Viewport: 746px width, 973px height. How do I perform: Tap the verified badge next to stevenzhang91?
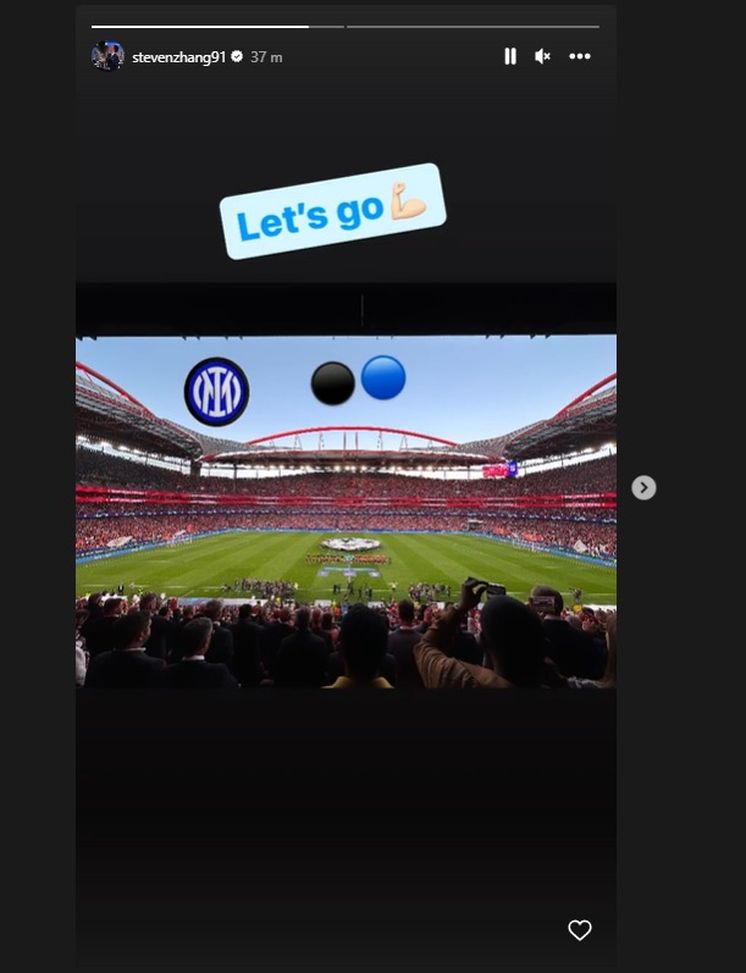point(236,57)
